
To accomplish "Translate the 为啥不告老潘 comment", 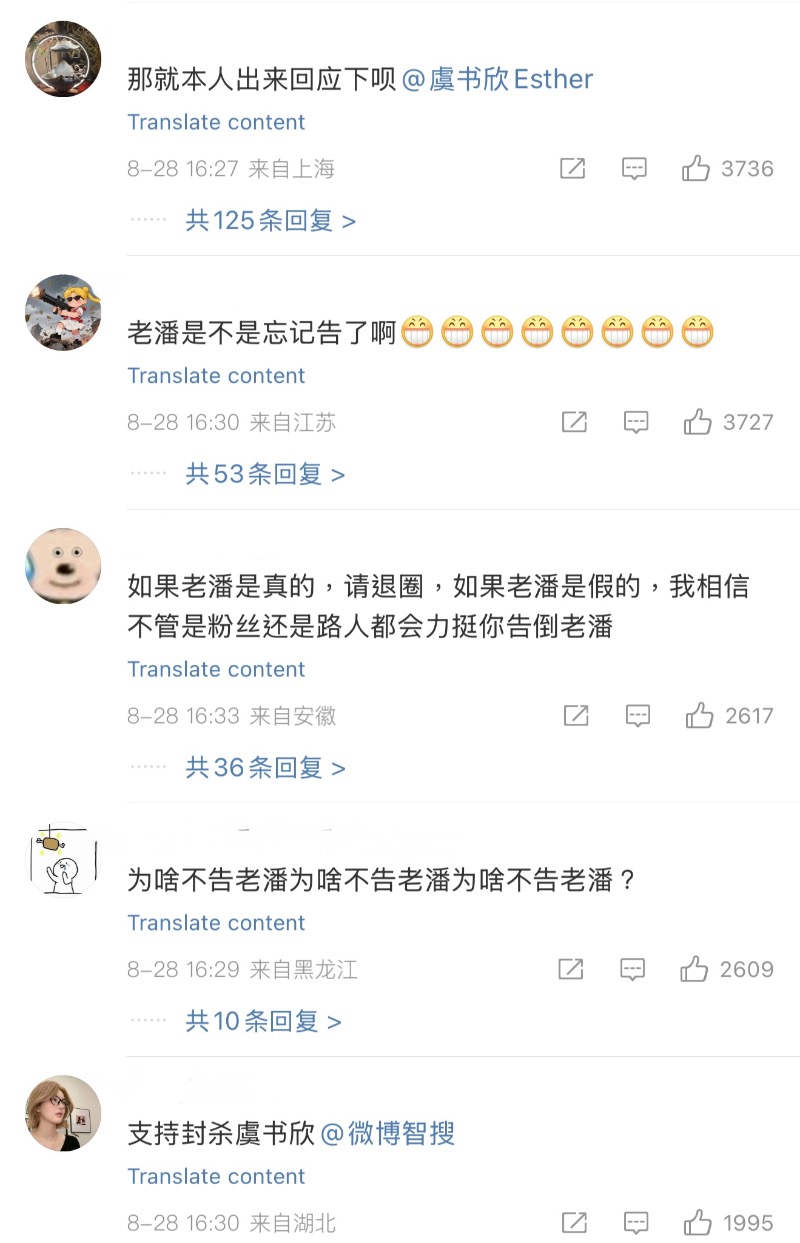I will [x=216, y=923].
